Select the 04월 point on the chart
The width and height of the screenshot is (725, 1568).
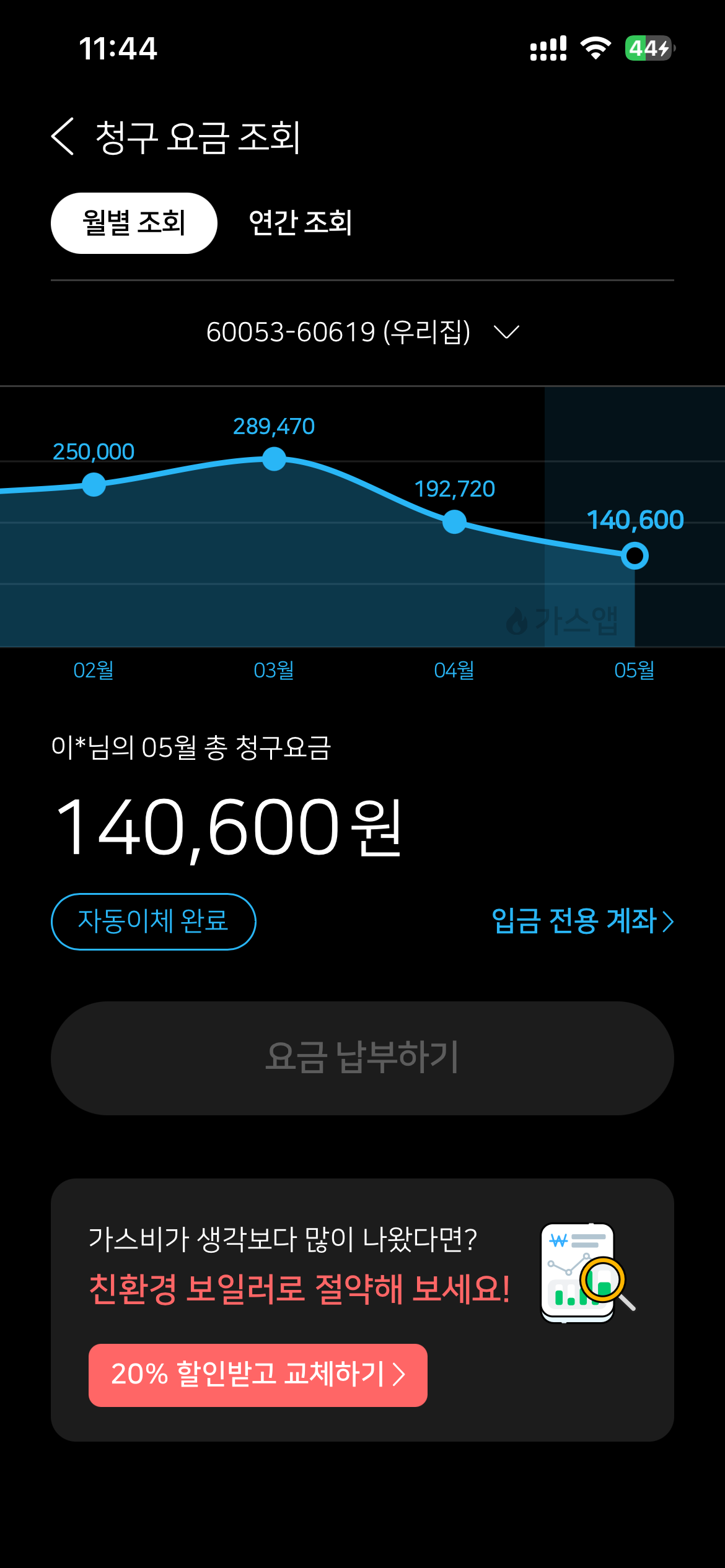(454, 521)
